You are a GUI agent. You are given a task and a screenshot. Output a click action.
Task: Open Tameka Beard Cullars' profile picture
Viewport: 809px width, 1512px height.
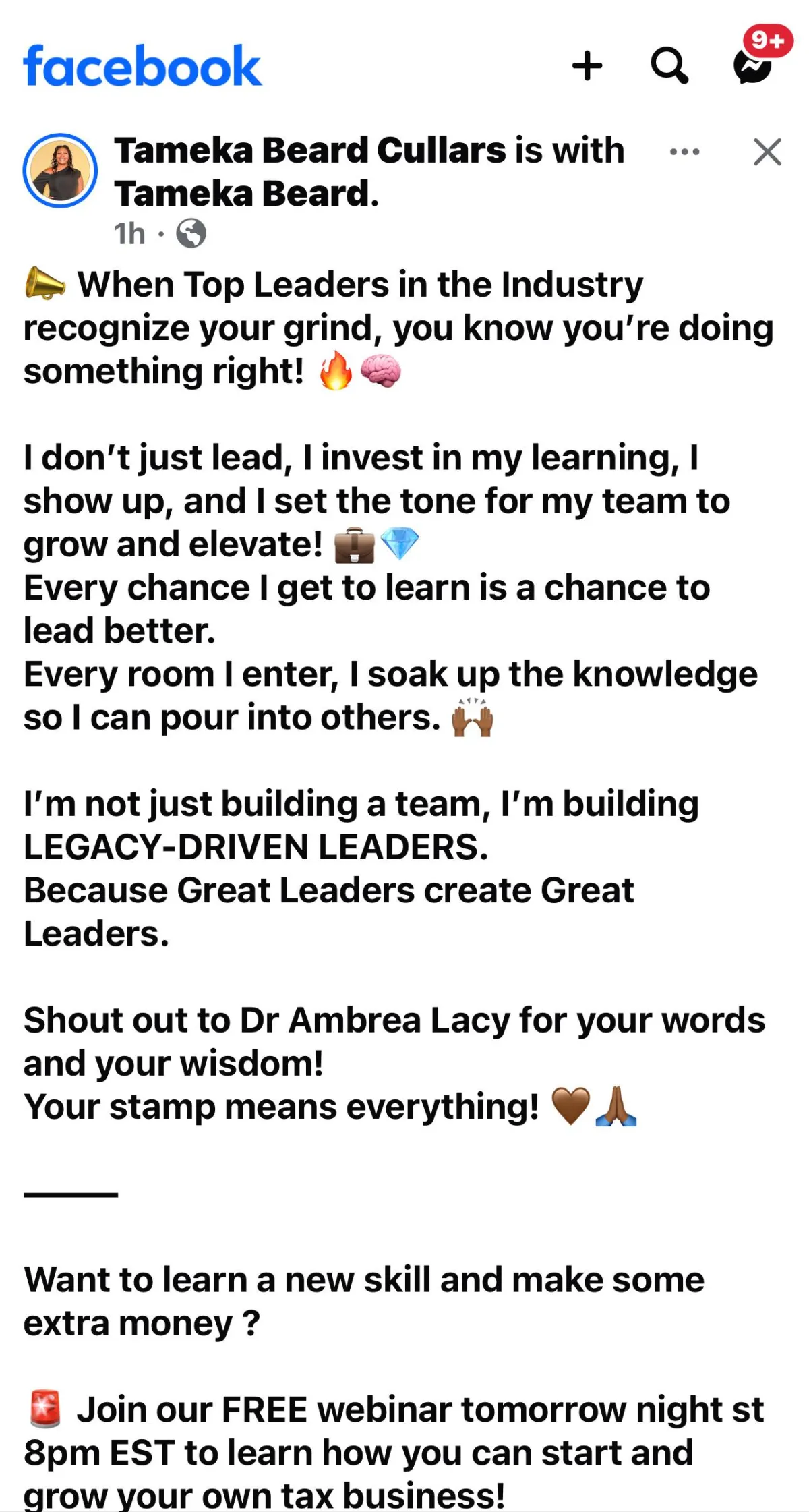click(60, 170)
